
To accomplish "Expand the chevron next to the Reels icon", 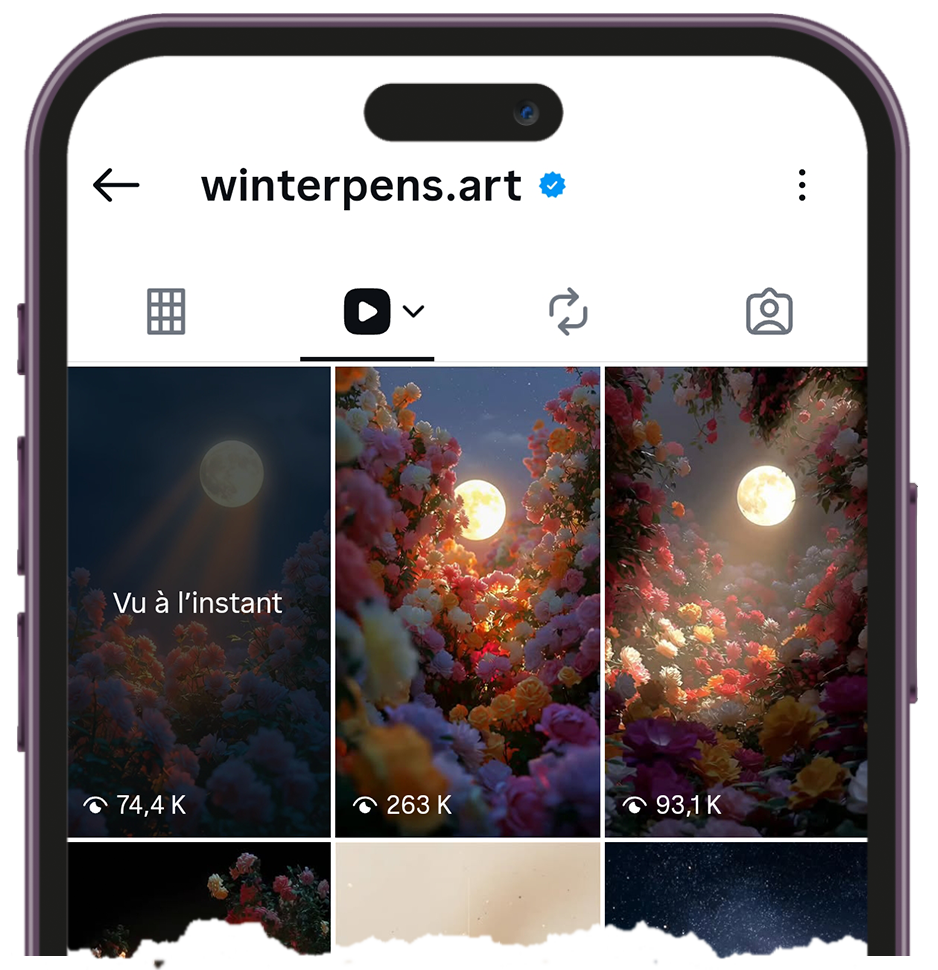I will [413, 311].
